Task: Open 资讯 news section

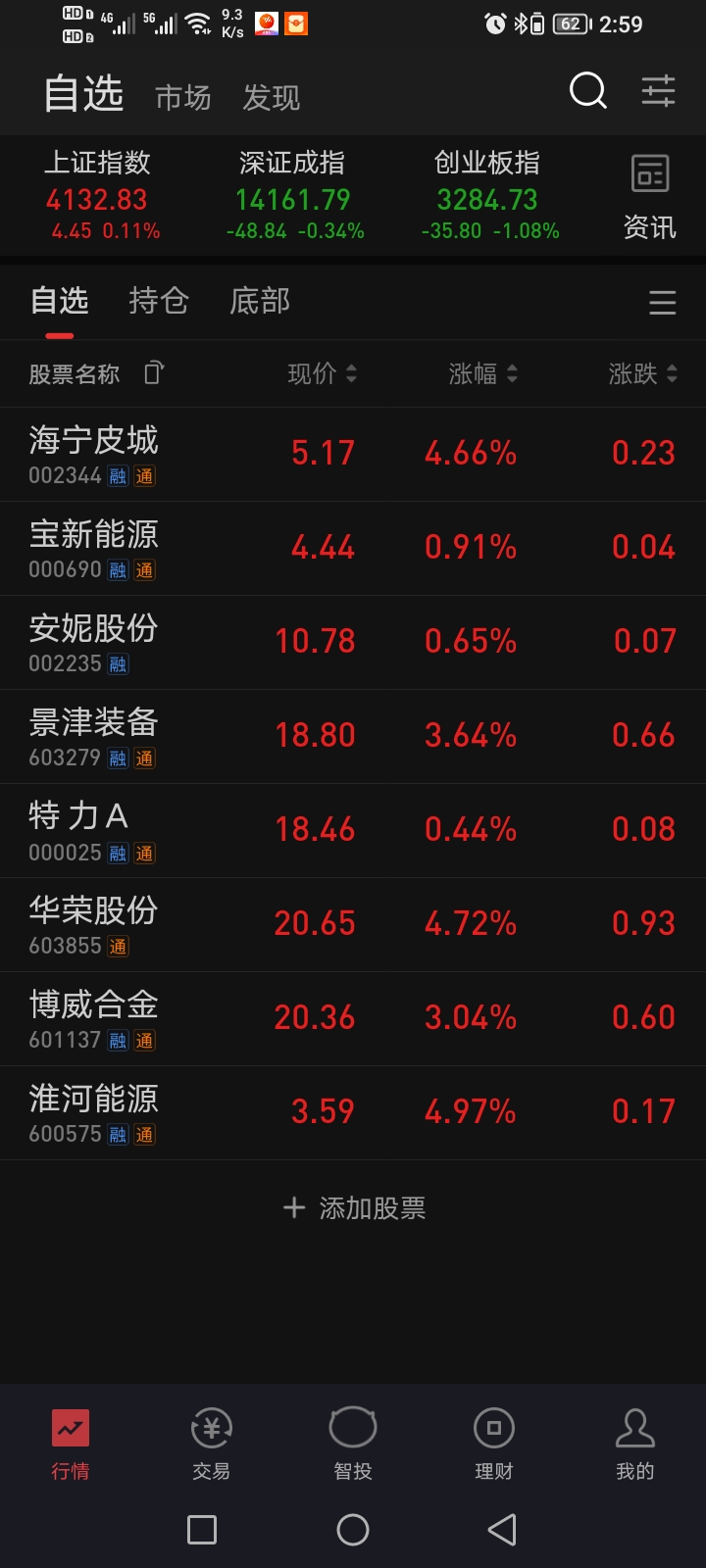Action: (649, 197)
